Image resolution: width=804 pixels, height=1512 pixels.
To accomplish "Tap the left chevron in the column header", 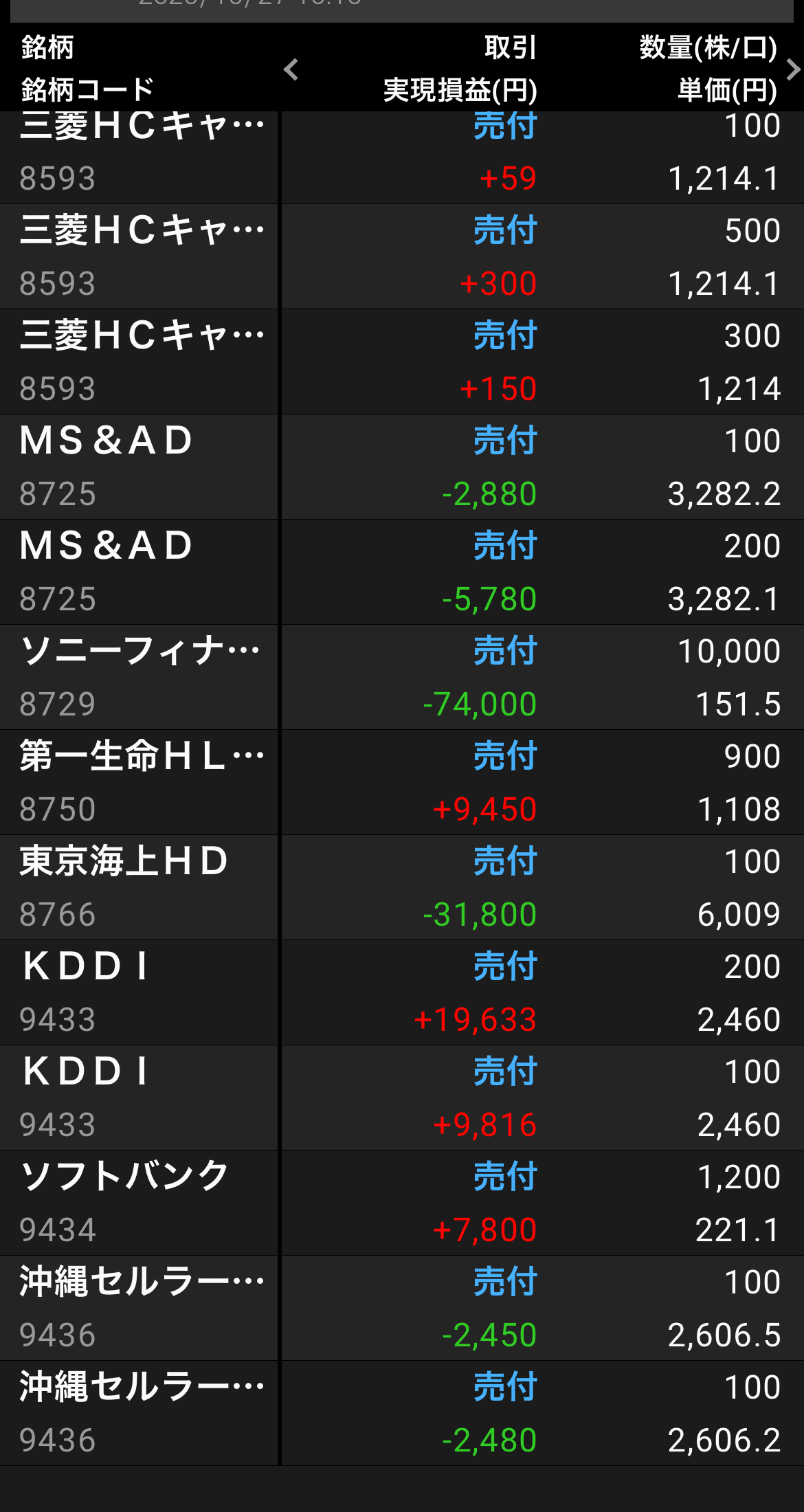I will (x=291, y=69).
